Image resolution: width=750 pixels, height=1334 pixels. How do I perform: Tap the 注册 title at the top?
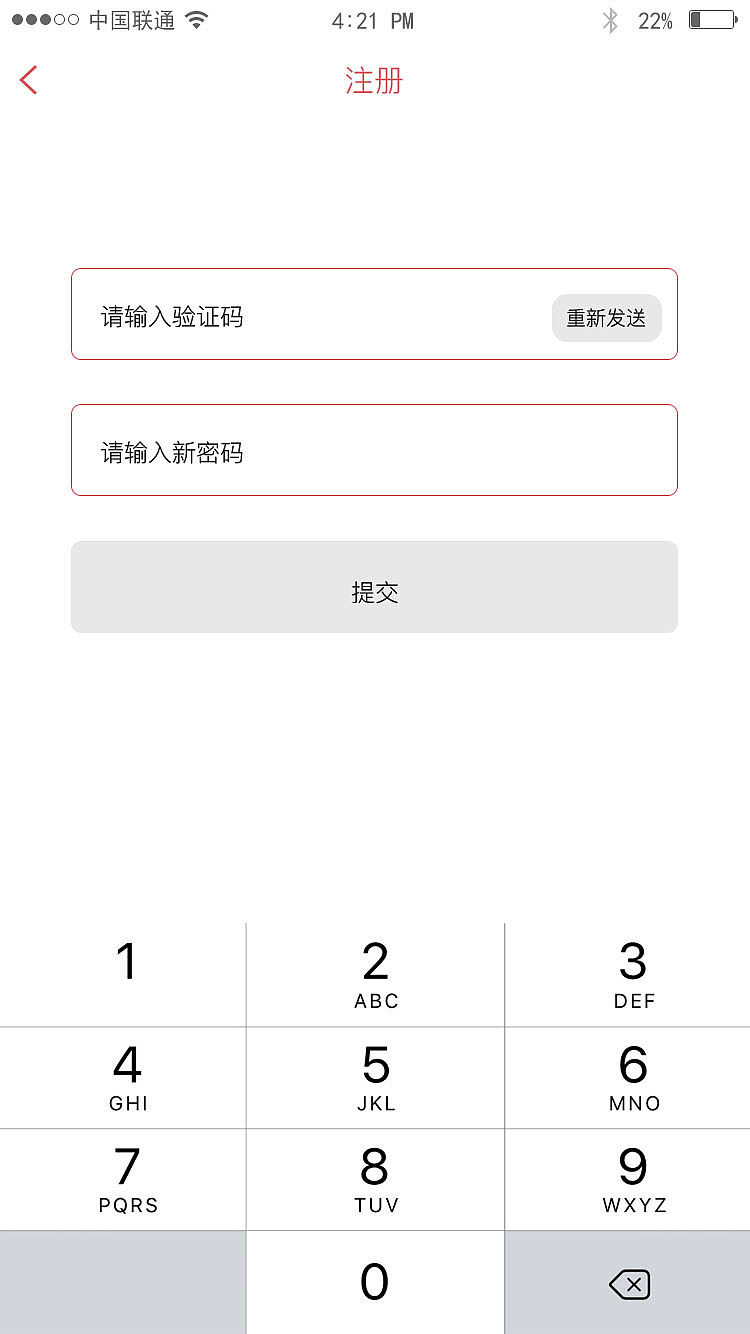[x=374, y=80]
